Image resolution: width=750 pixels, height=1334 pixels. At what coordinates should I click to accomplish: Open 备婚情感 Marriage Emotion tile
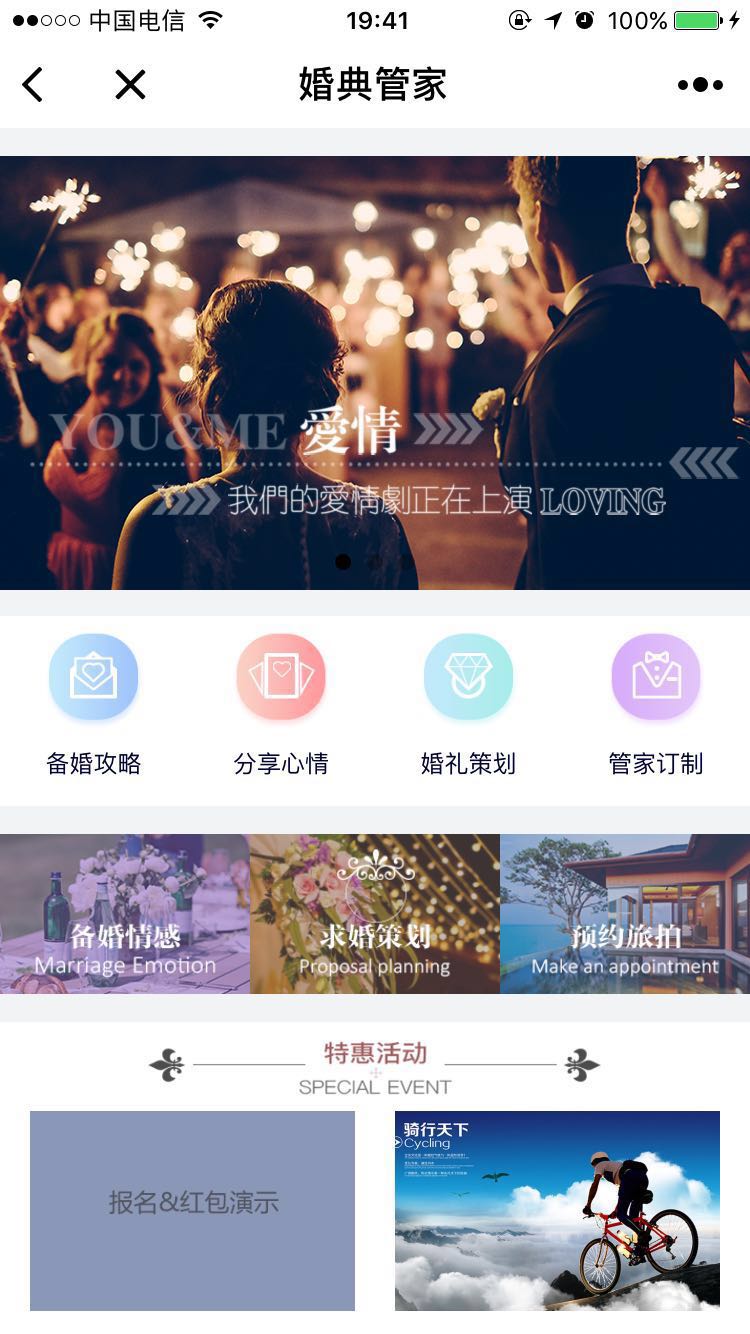(125, 913)
